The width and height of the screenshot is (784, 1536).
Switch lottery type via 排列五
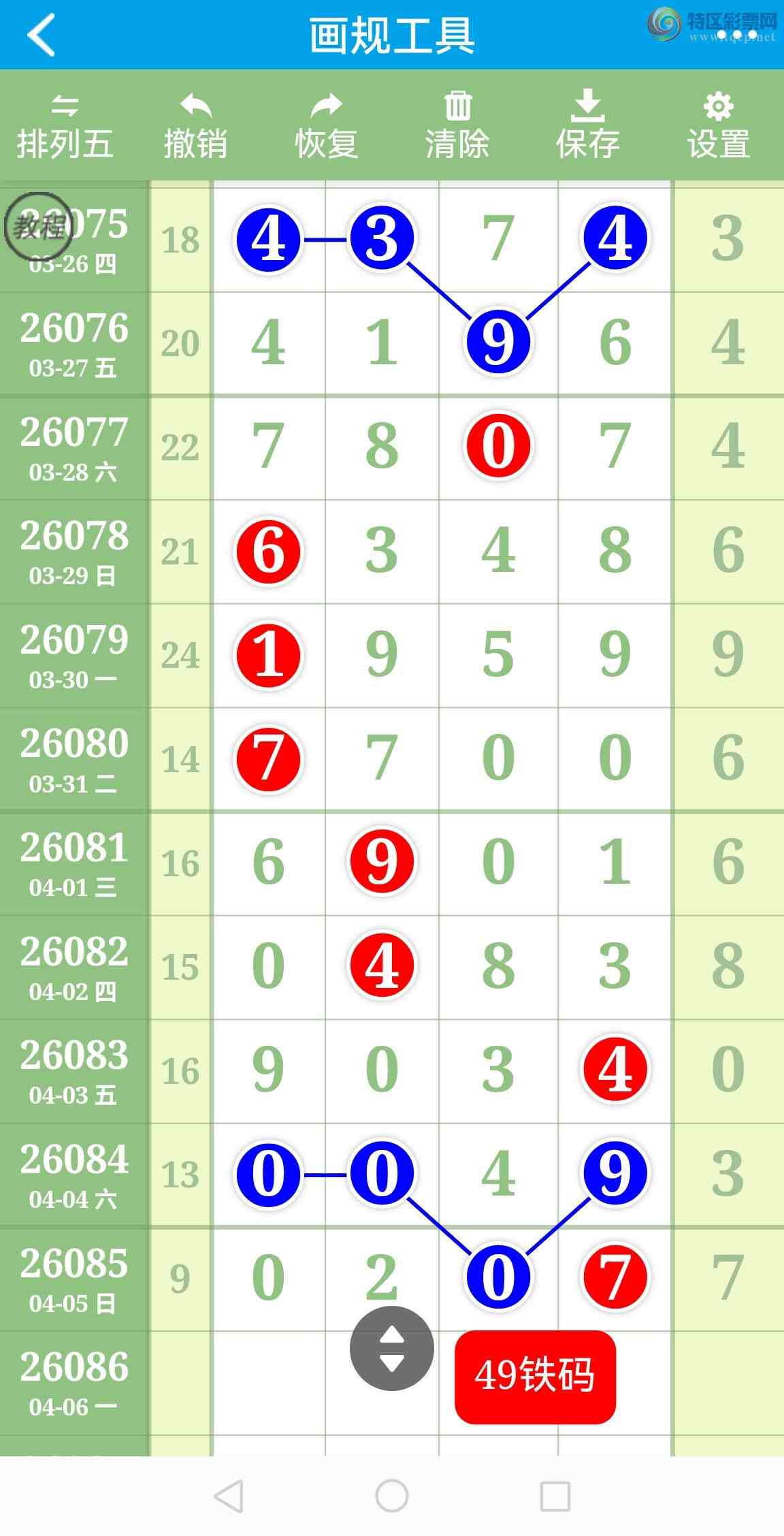click(65, 127)
